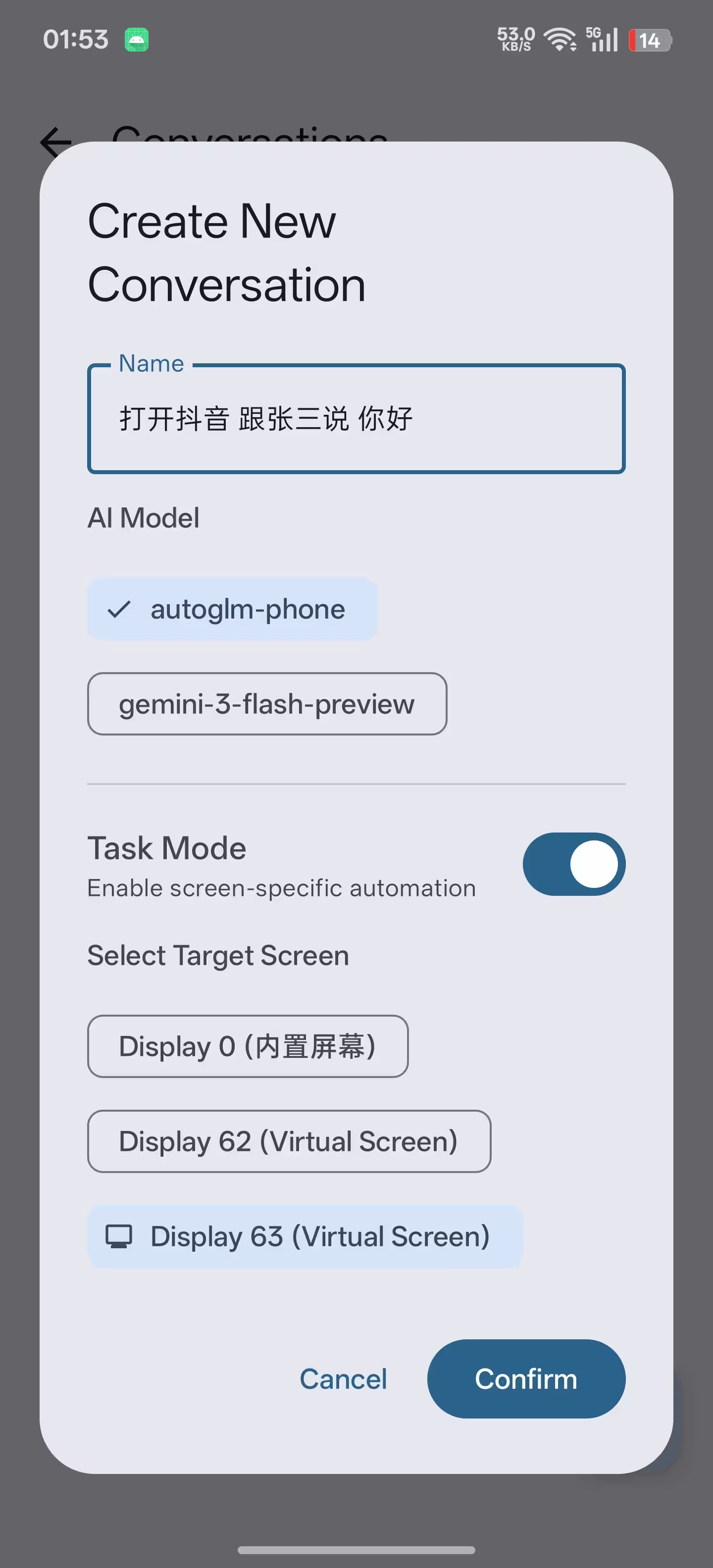This screenshot has width=713, height=1568.
Task: Choose the gemini-3-flash-preview model
Action: click(x=267, y=704)
